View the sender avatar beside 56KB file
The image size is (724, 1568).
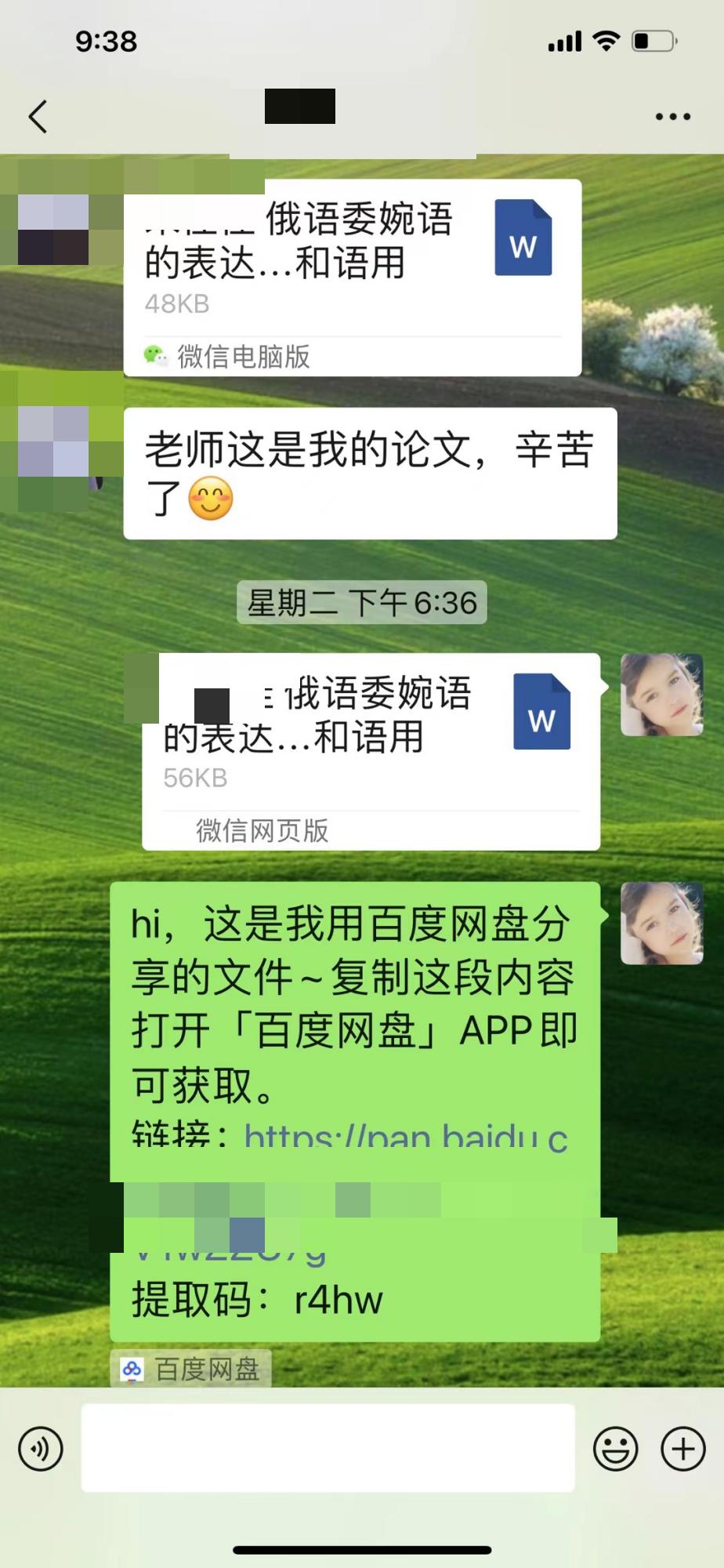tap(661, 695)
